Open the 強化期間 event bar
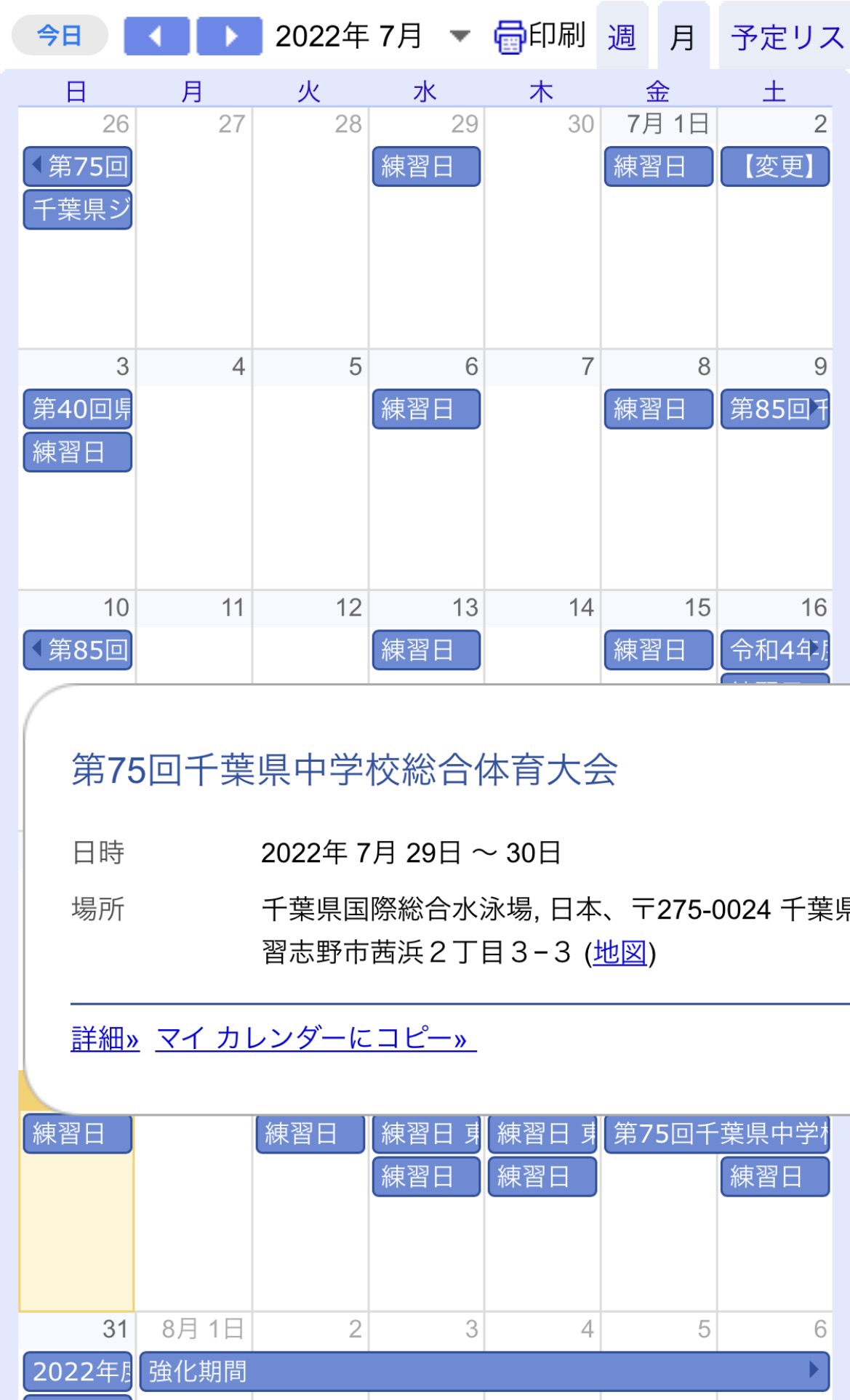850x1400 pixels. (484, 1371)
